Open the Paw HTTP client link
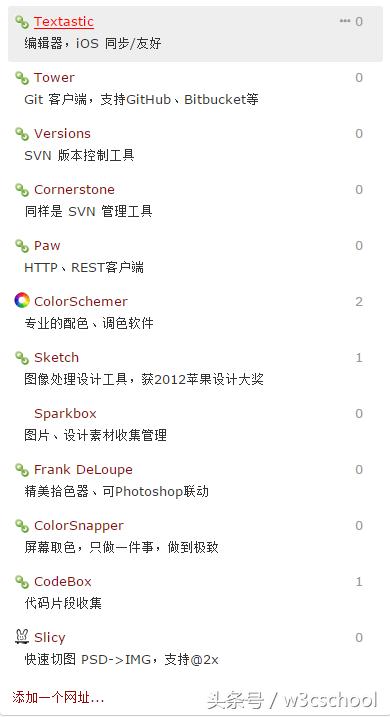 47,246
